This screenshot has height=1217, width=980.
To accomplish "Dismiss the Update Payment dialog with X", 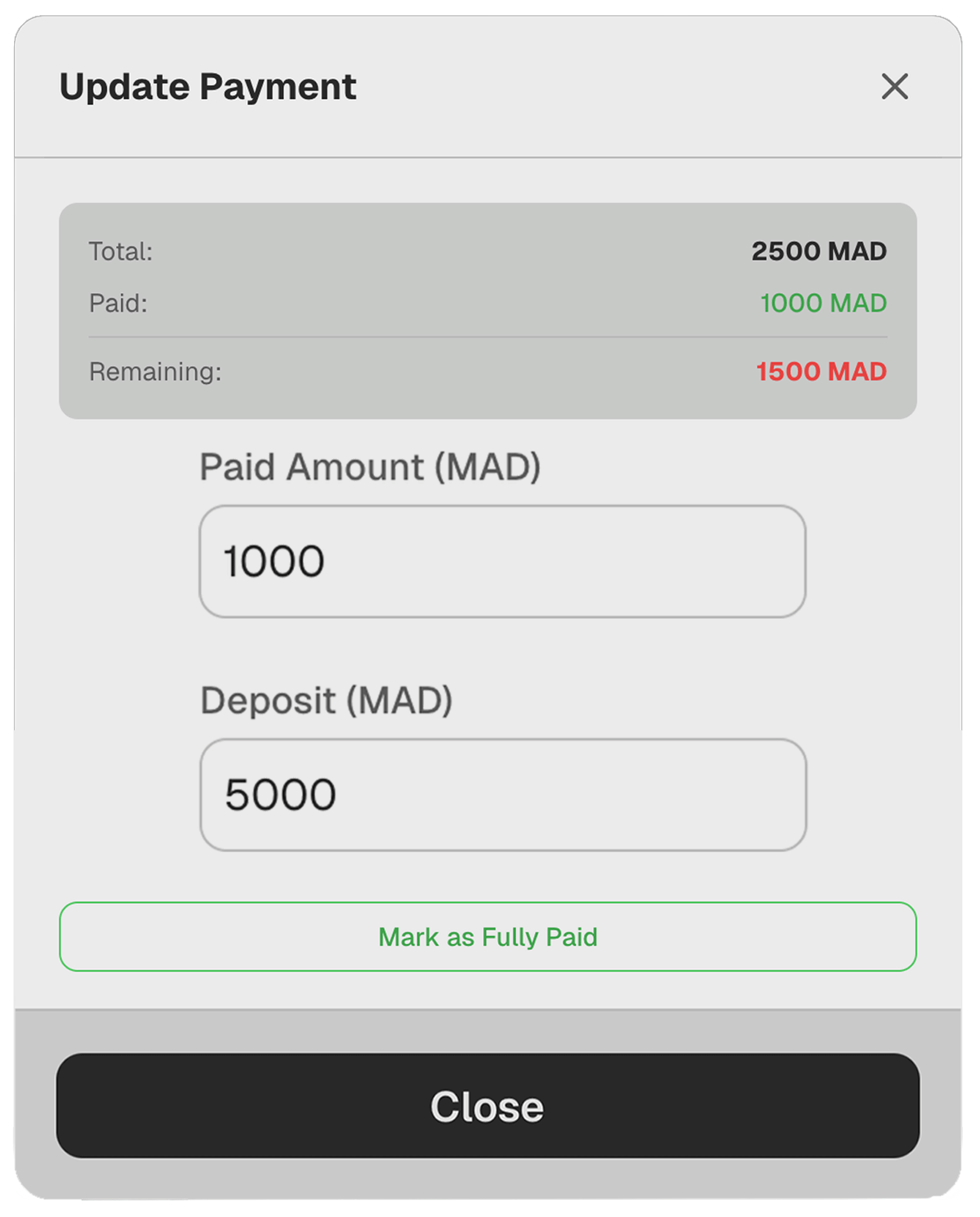I will [x=894, y=87].
